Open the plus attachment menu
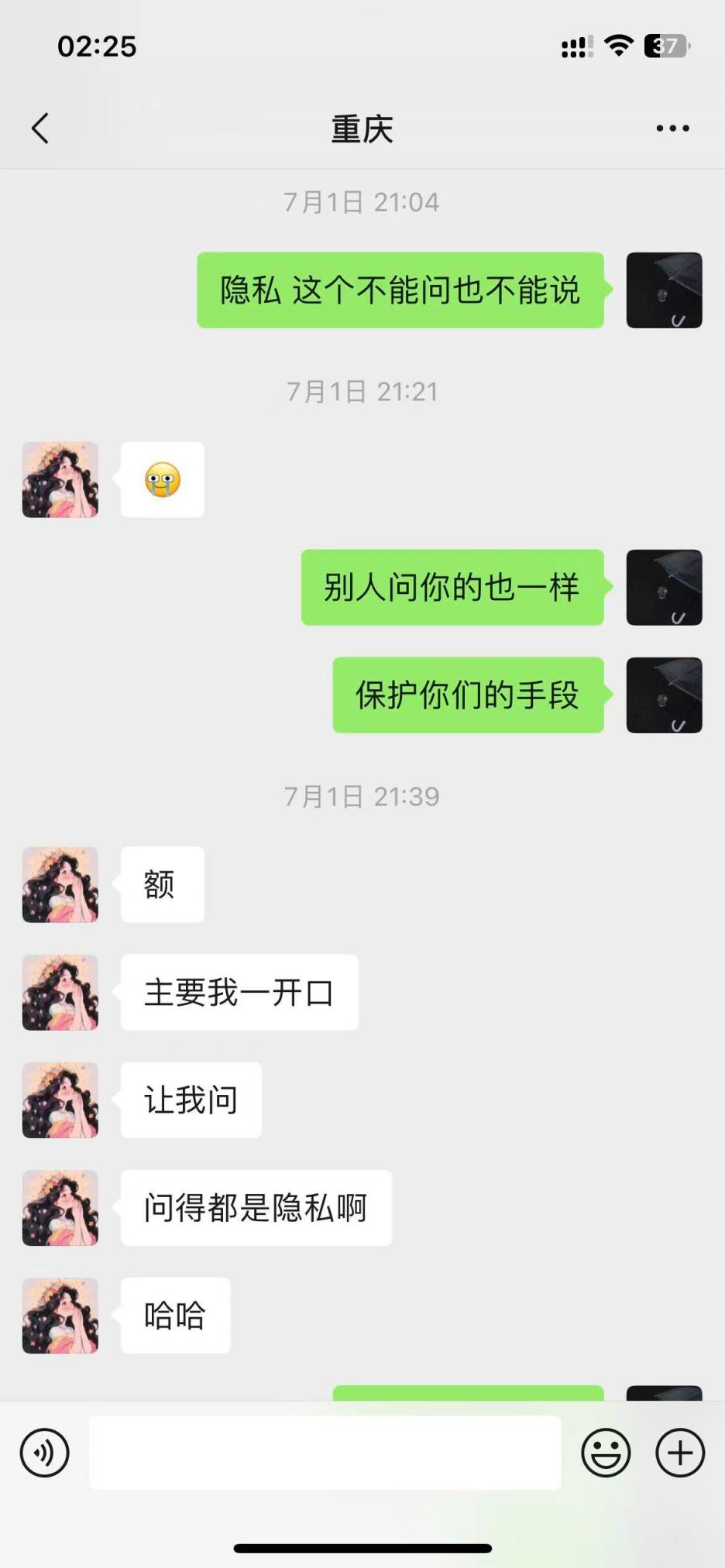This screenshot has height=1568, width=725. point(680,1453)
